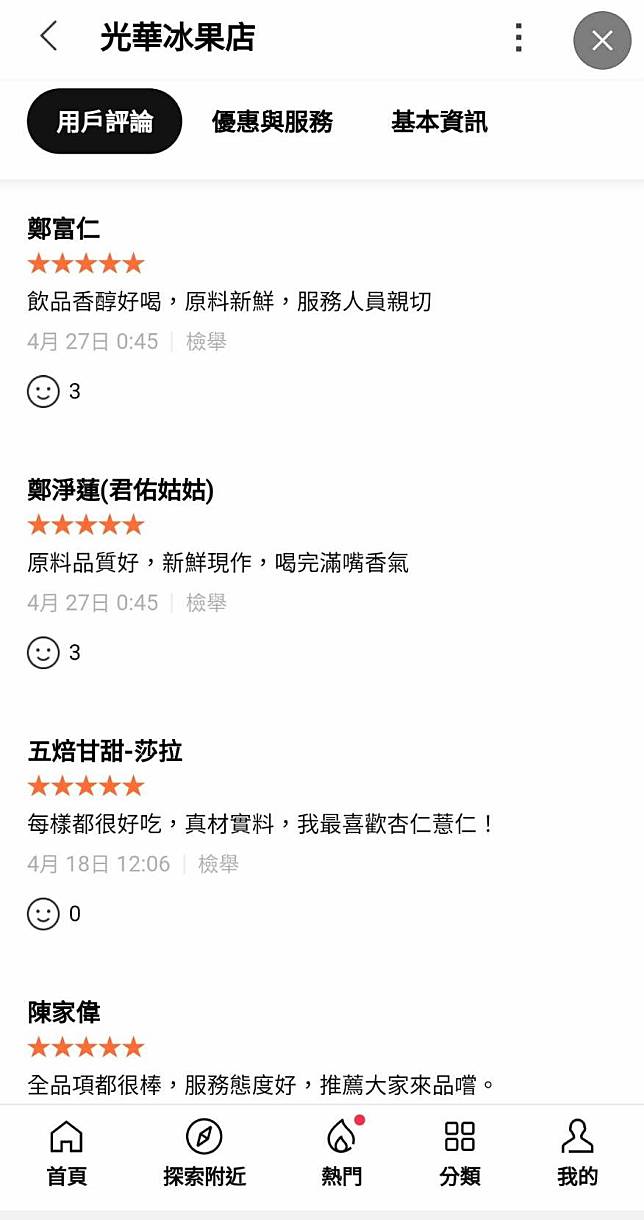
Task: Close the page with the X button
Action: point(602,40)
